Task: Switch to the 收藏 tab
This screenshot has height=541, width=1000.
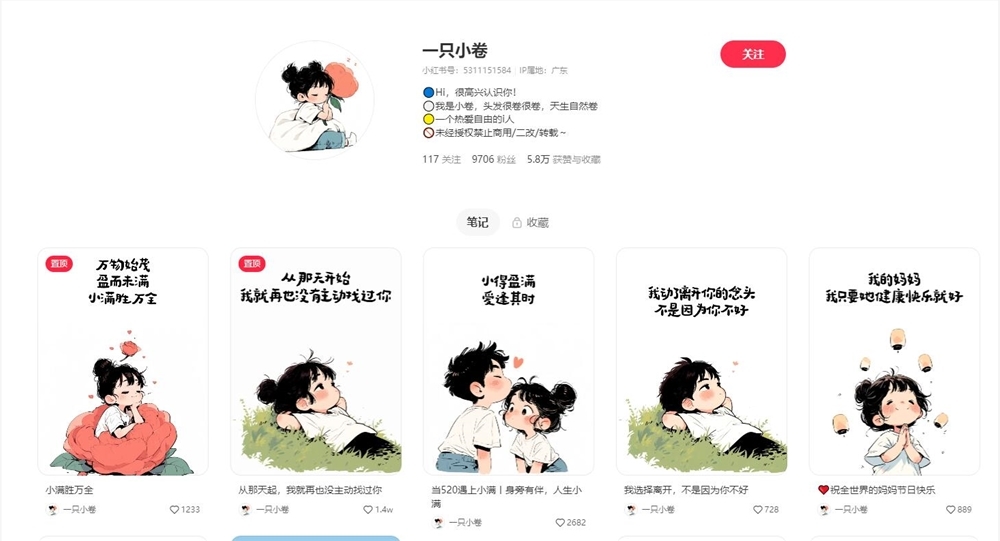Action: click(x=530, y=223)
